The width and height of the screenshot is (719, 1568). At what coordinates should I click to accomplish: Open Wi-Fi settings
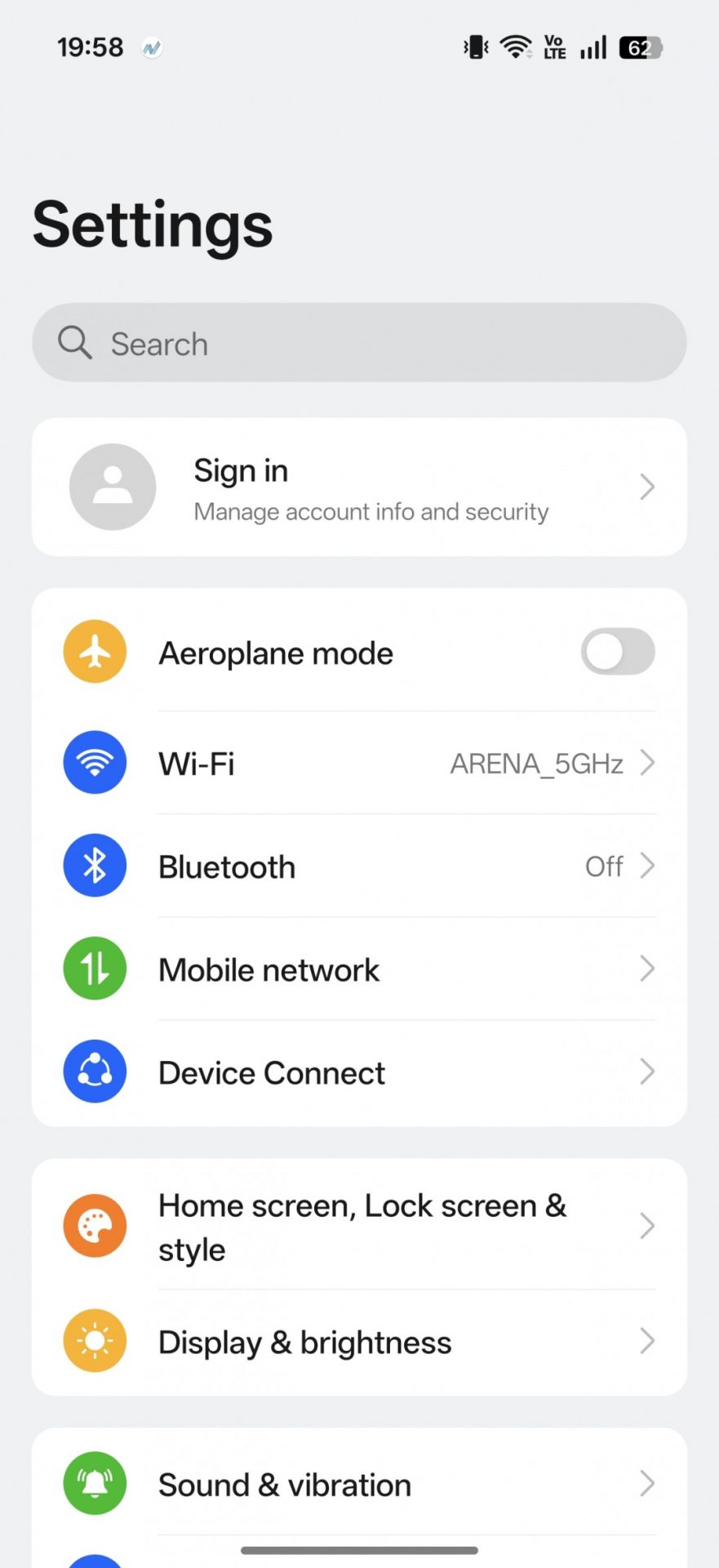pyautogui.click(x=359, y=764)
